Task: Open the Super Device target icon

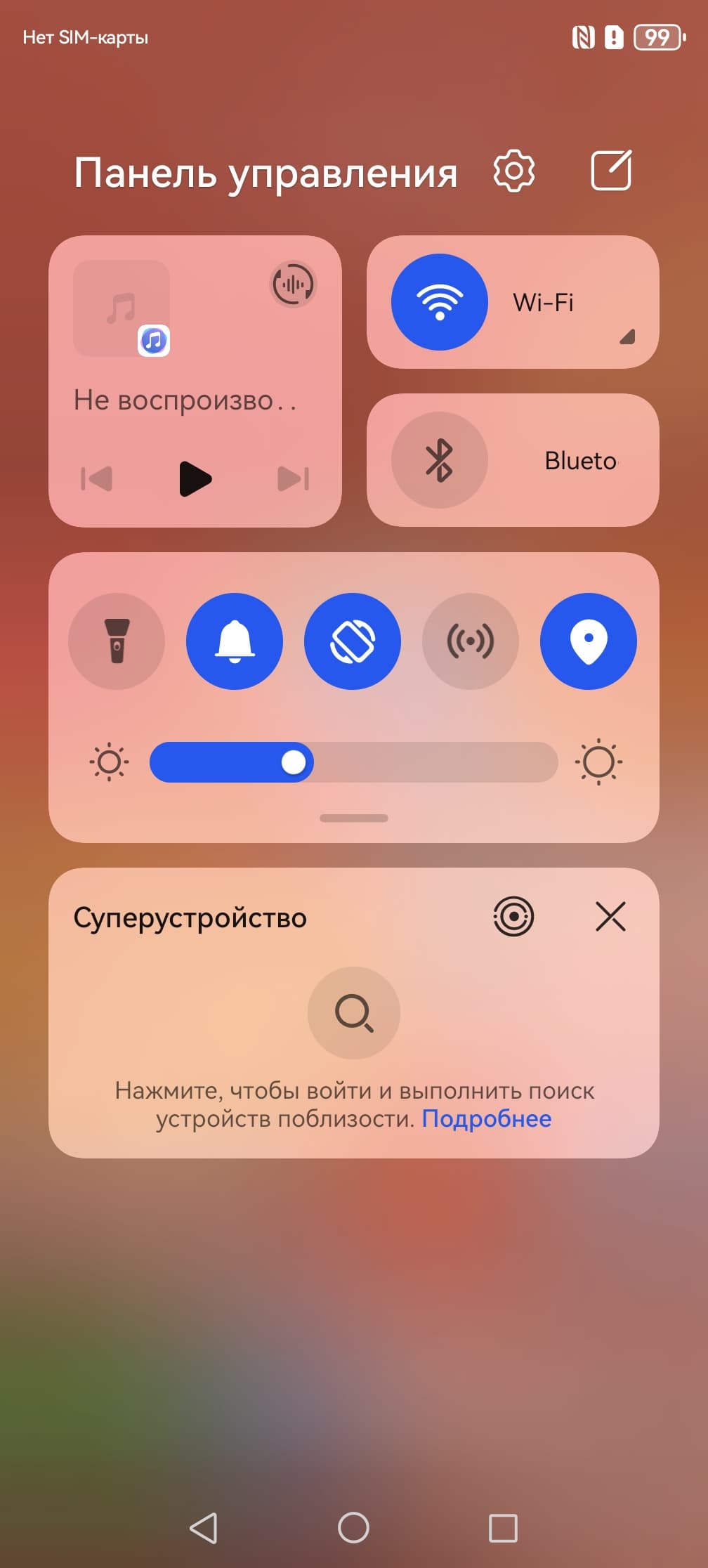Action: pos(513,917)
